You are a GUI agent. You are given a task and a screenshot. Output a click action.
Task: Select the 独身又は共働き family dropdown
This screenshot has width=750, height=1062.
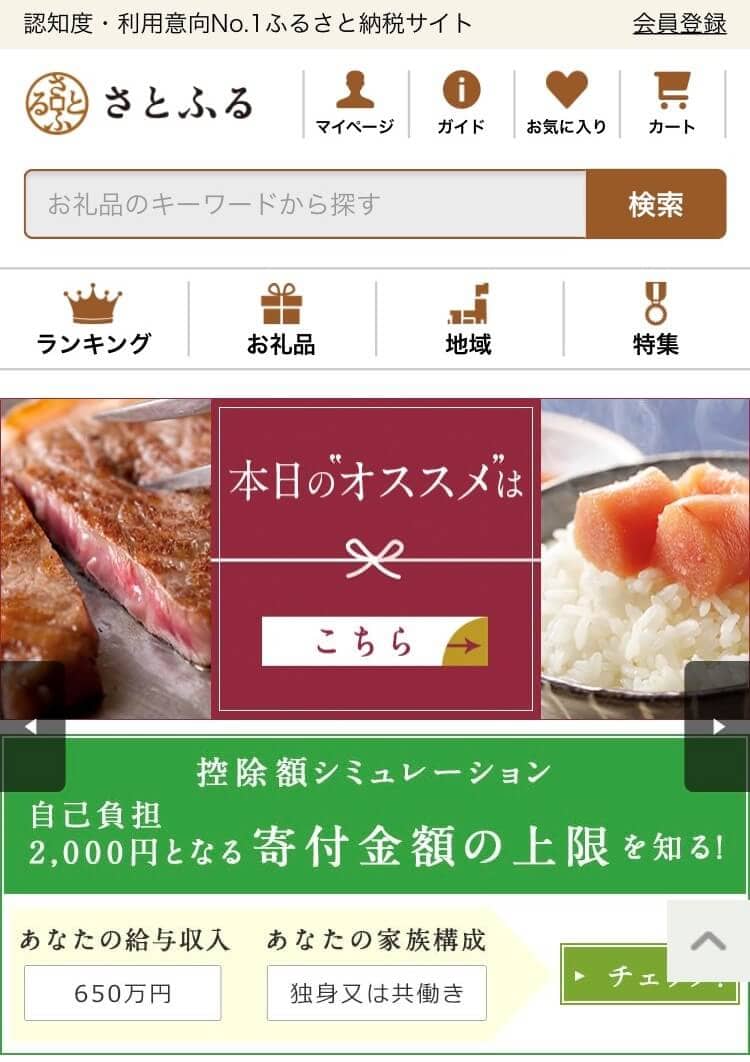point(376,993)
